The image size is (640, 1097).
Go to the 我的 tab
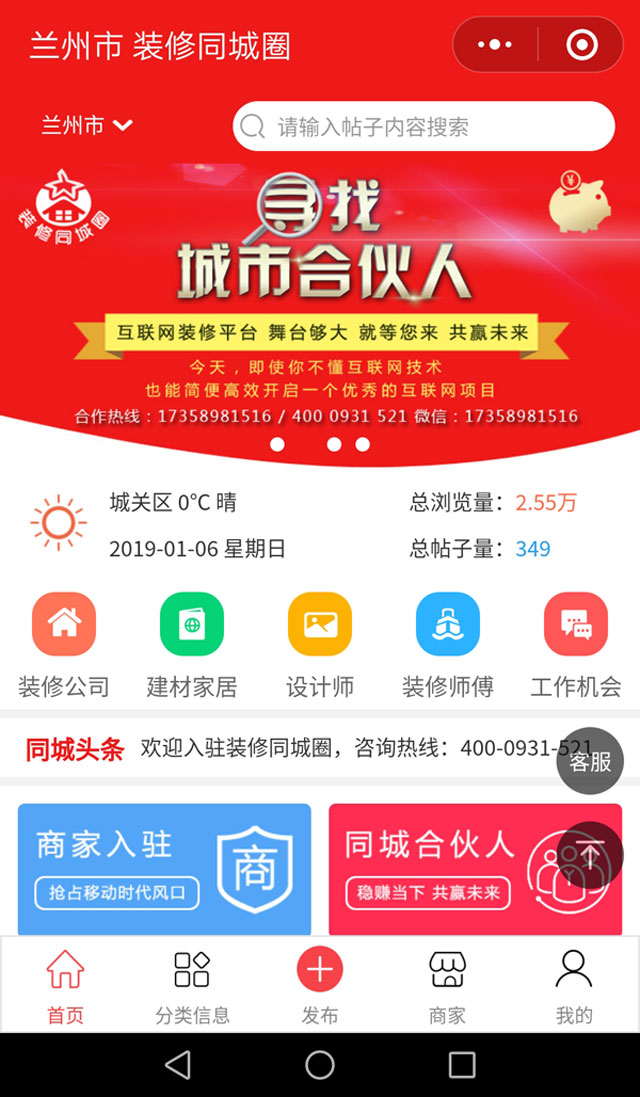[x=574, y=986]
